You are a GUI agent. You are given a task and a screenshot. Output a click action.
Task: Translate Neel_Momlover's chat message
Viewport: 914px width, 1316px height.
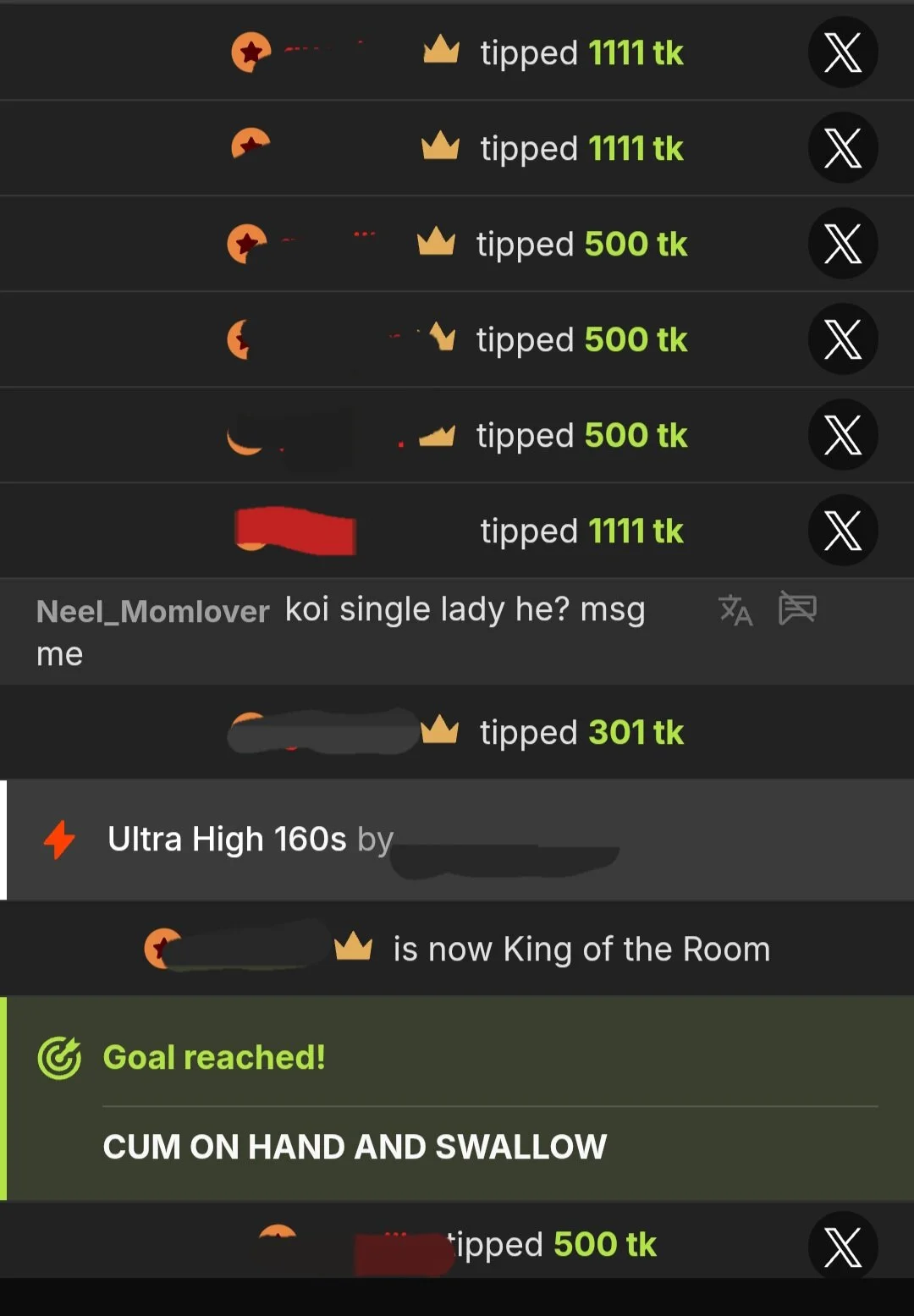coord(735,609)
